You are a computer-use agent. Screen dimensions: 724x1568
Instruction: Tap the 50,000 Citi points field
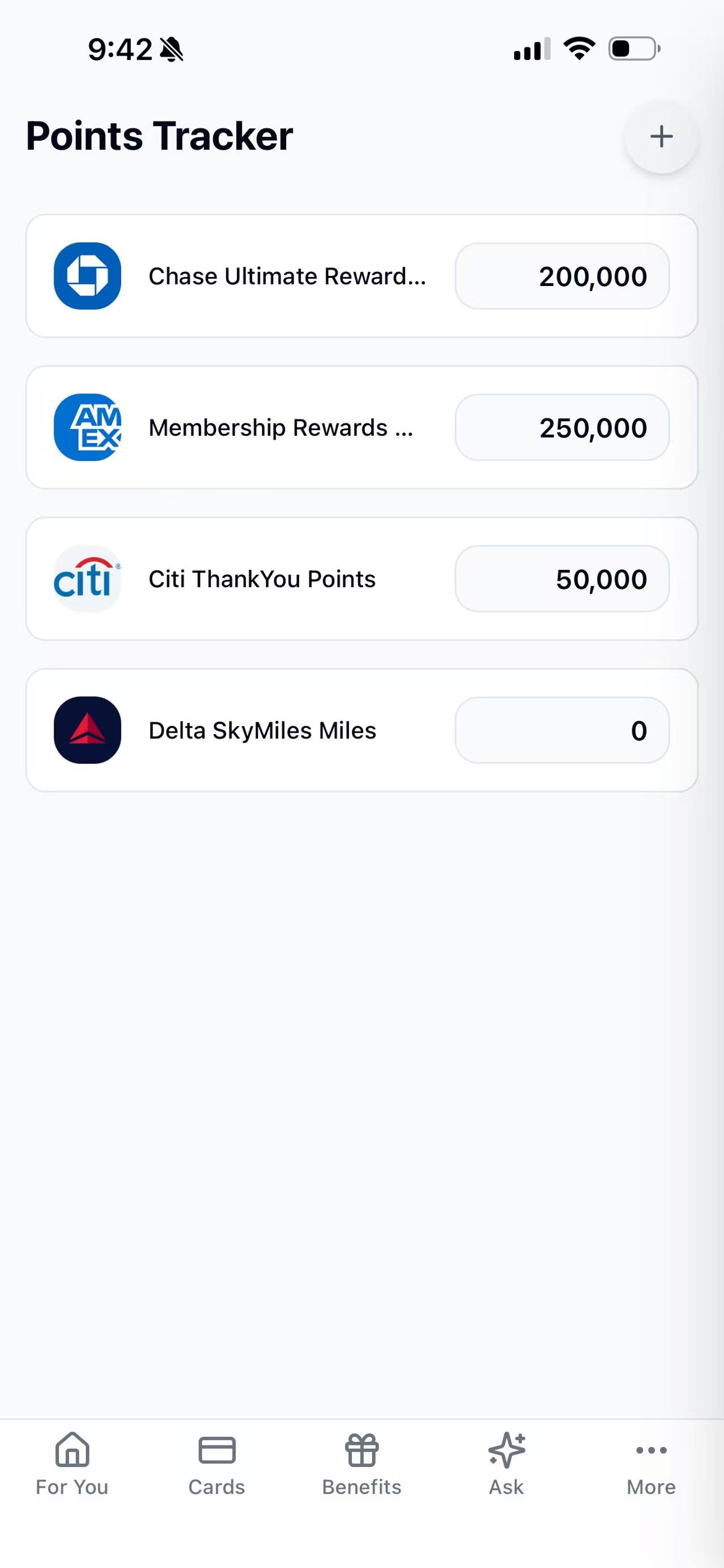coord(562,578)
